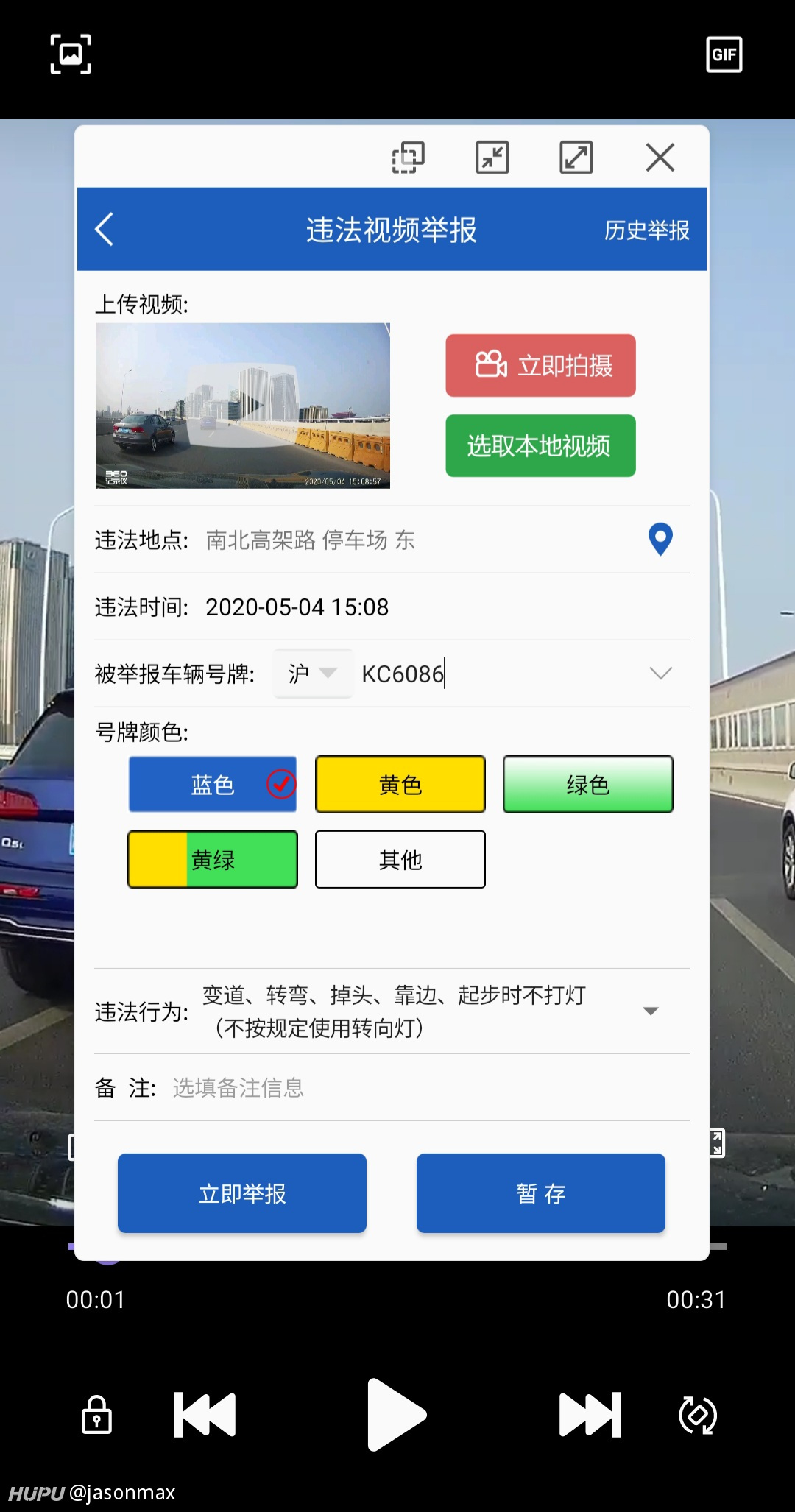Choose 选取本地视频 button
This screenshot has width=795, height=1512.
click(x=540, y=445)
